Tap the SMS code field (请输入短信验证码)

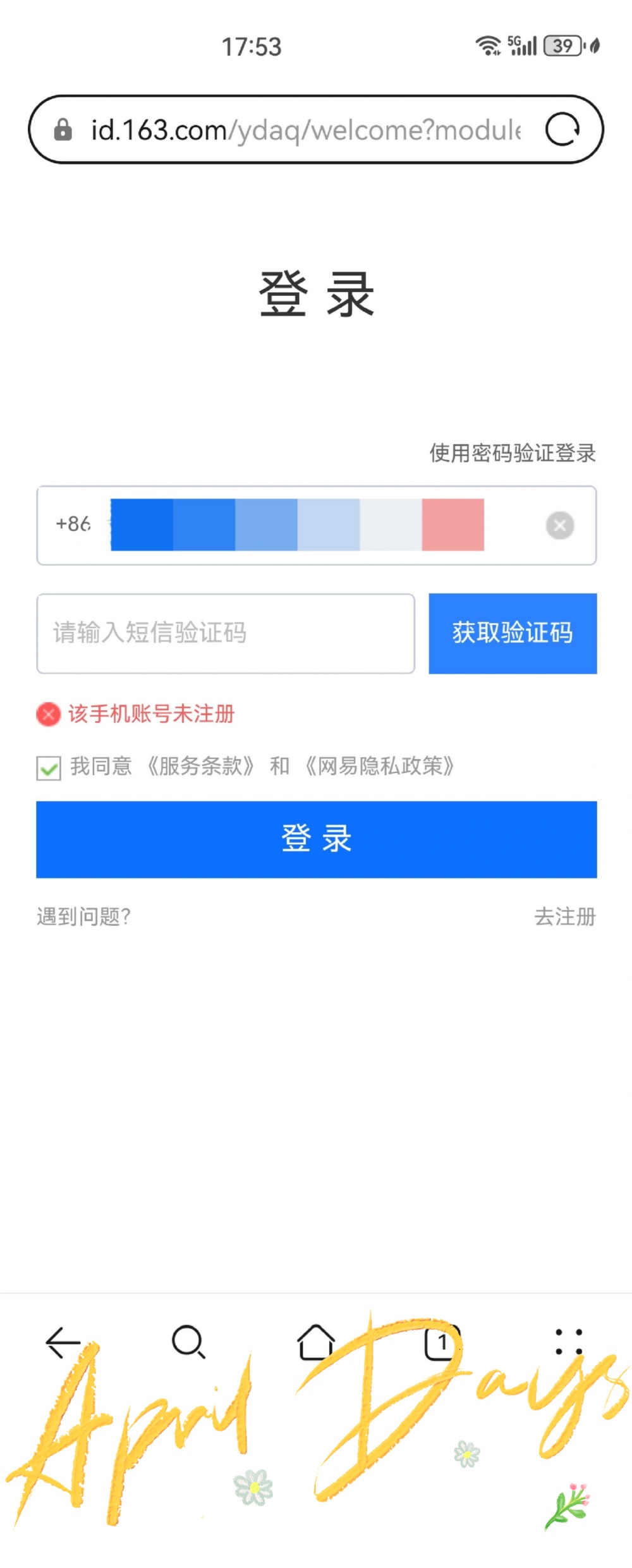[x=226, y=633]
